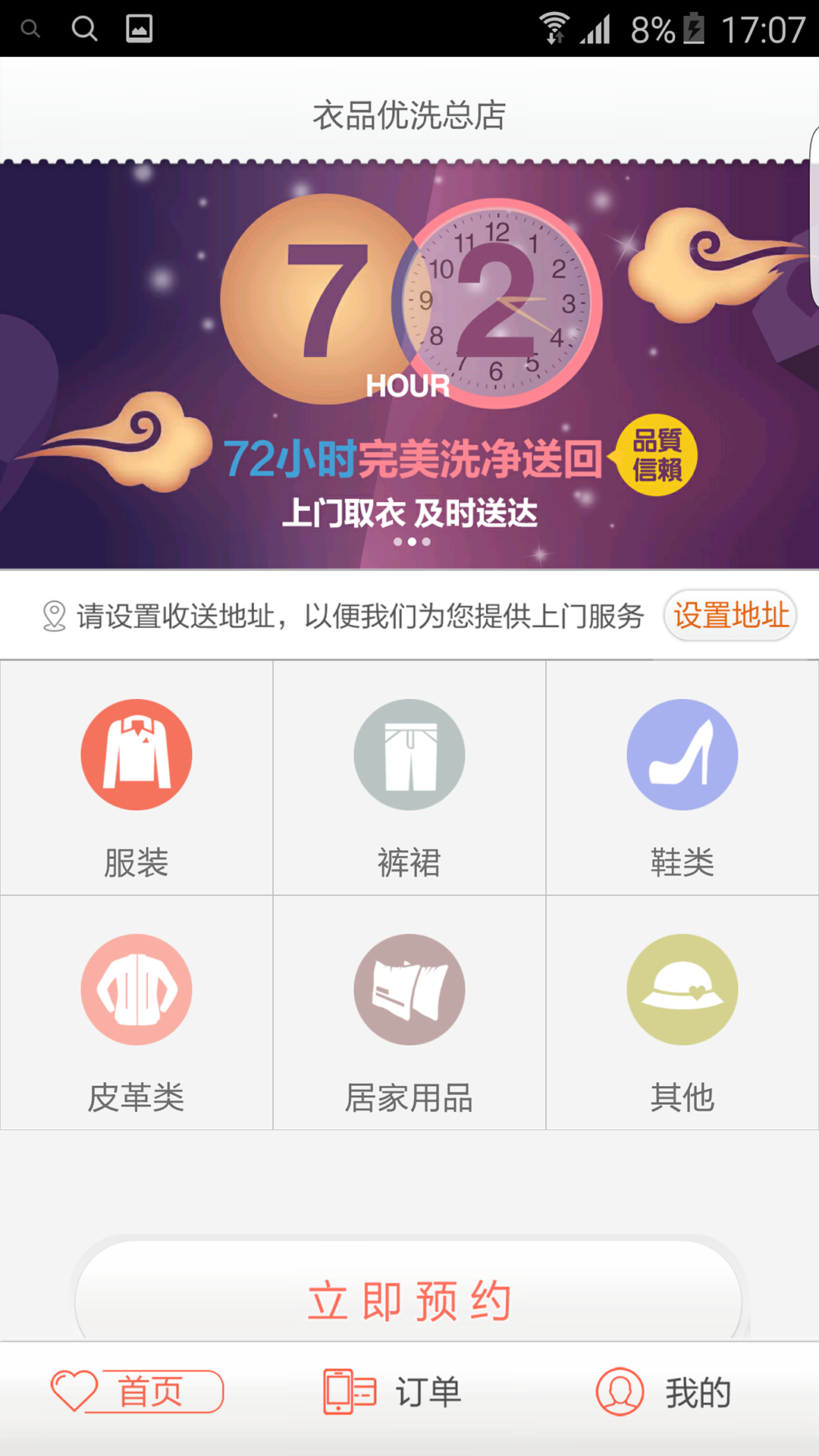The image size is (819, 1456).
Task: Open the 服装 clothing category
Action: click(136, 777)
